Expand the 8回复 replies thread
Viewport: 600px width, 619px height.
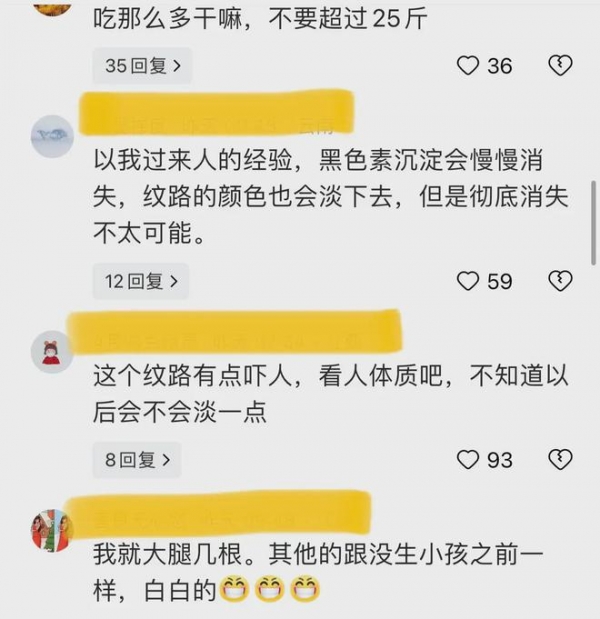(x=137, y=460)
